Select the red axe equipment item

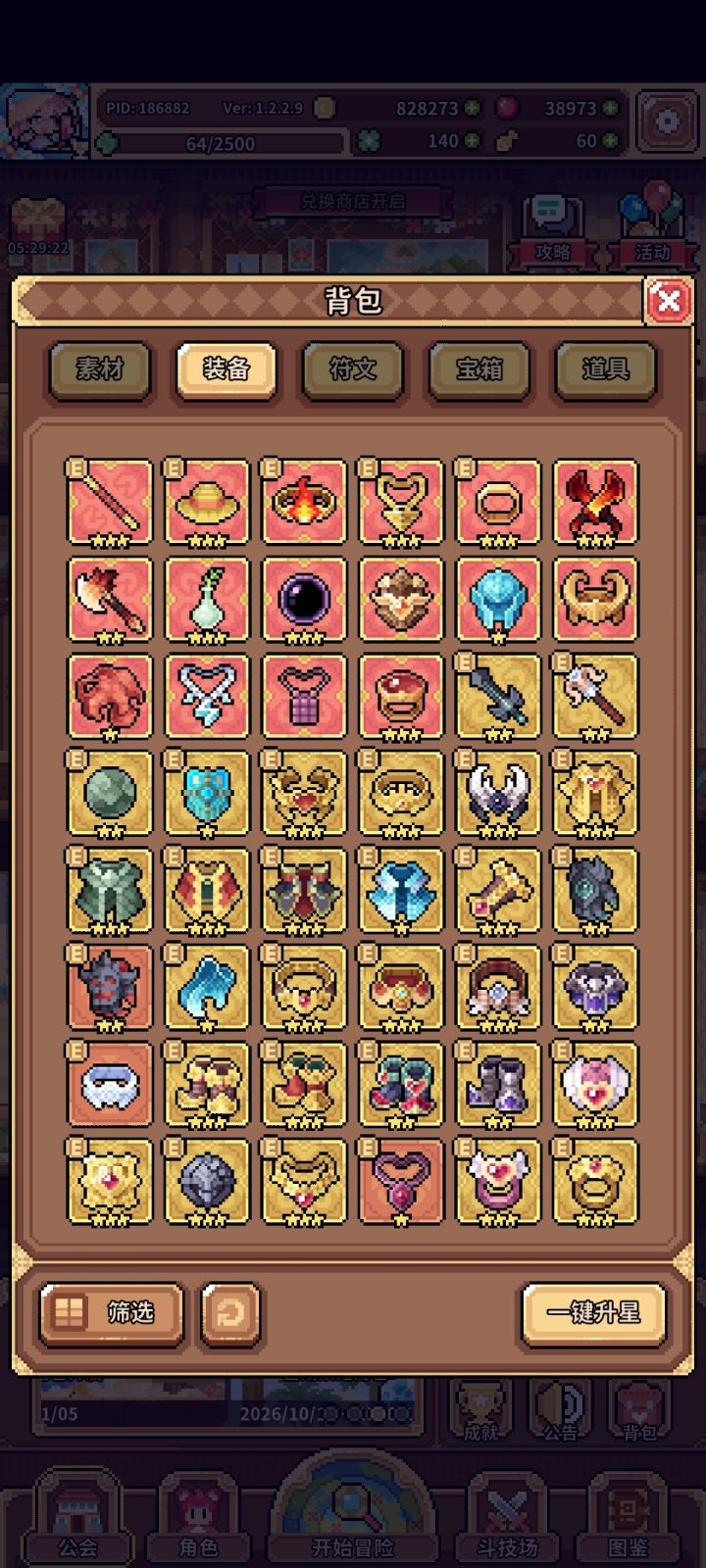110,599
